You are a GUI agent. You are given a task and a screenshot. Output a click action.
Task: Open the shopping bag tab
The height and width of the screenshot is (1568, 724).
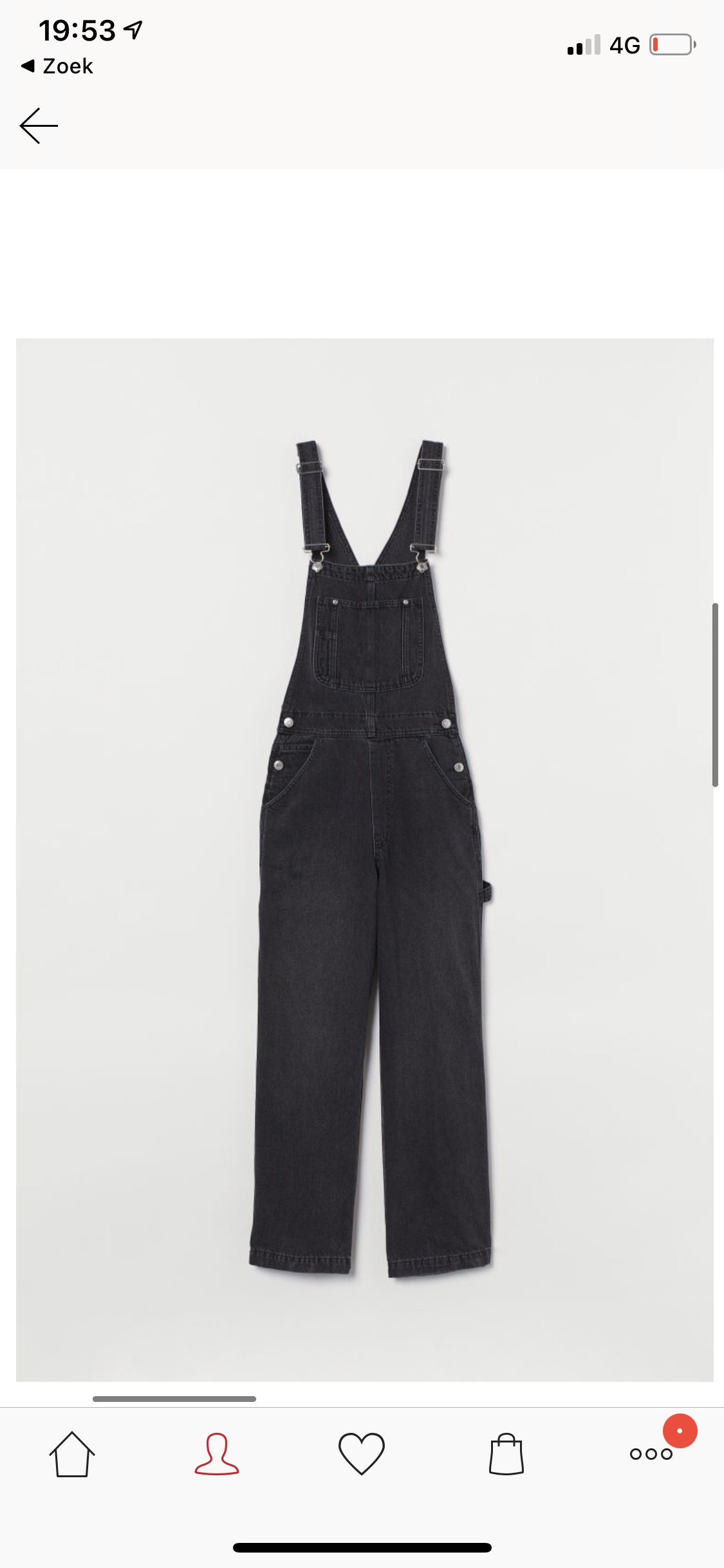506,1453
